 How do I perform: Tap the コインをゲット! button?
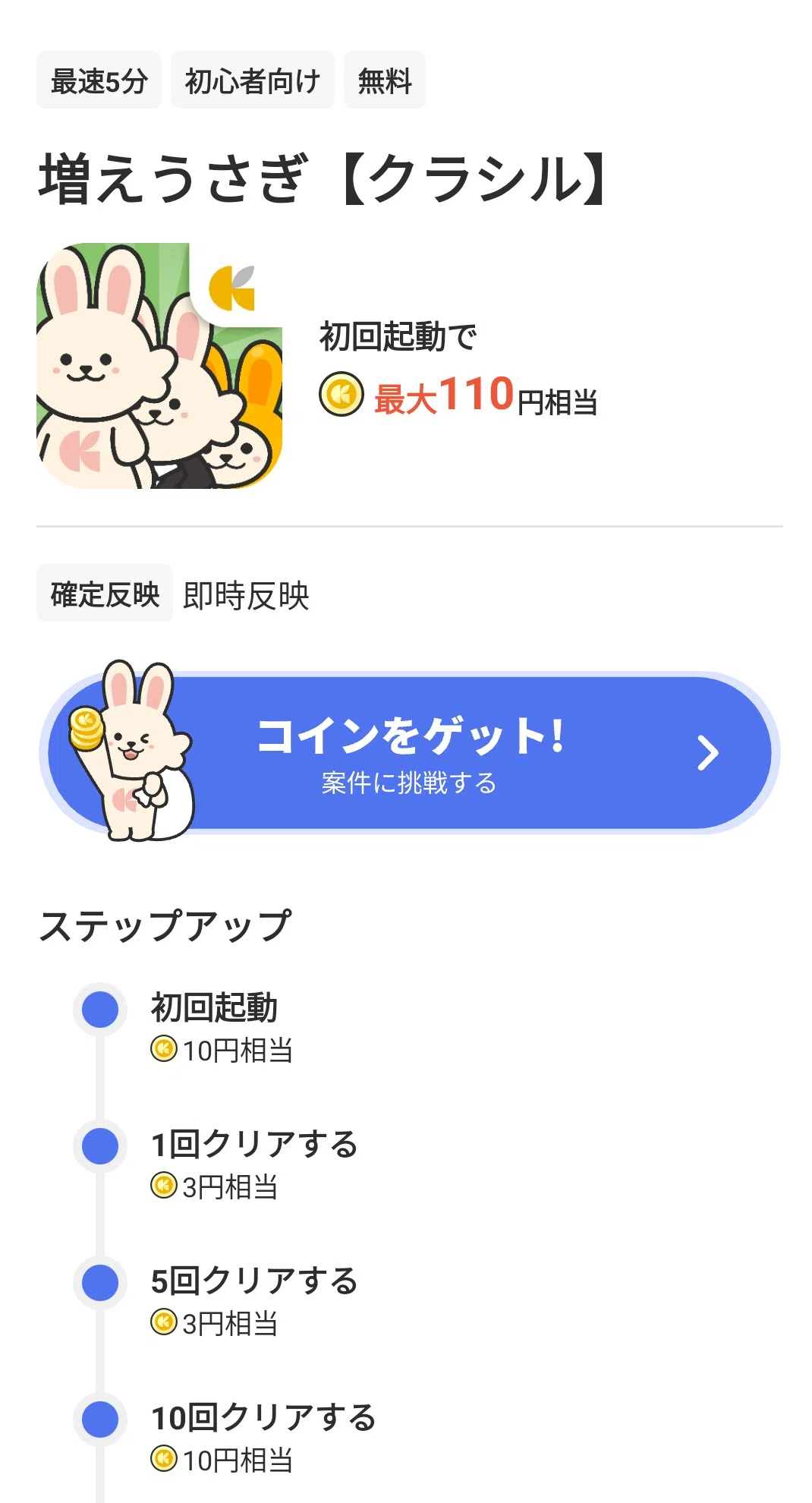coord(410,752)
